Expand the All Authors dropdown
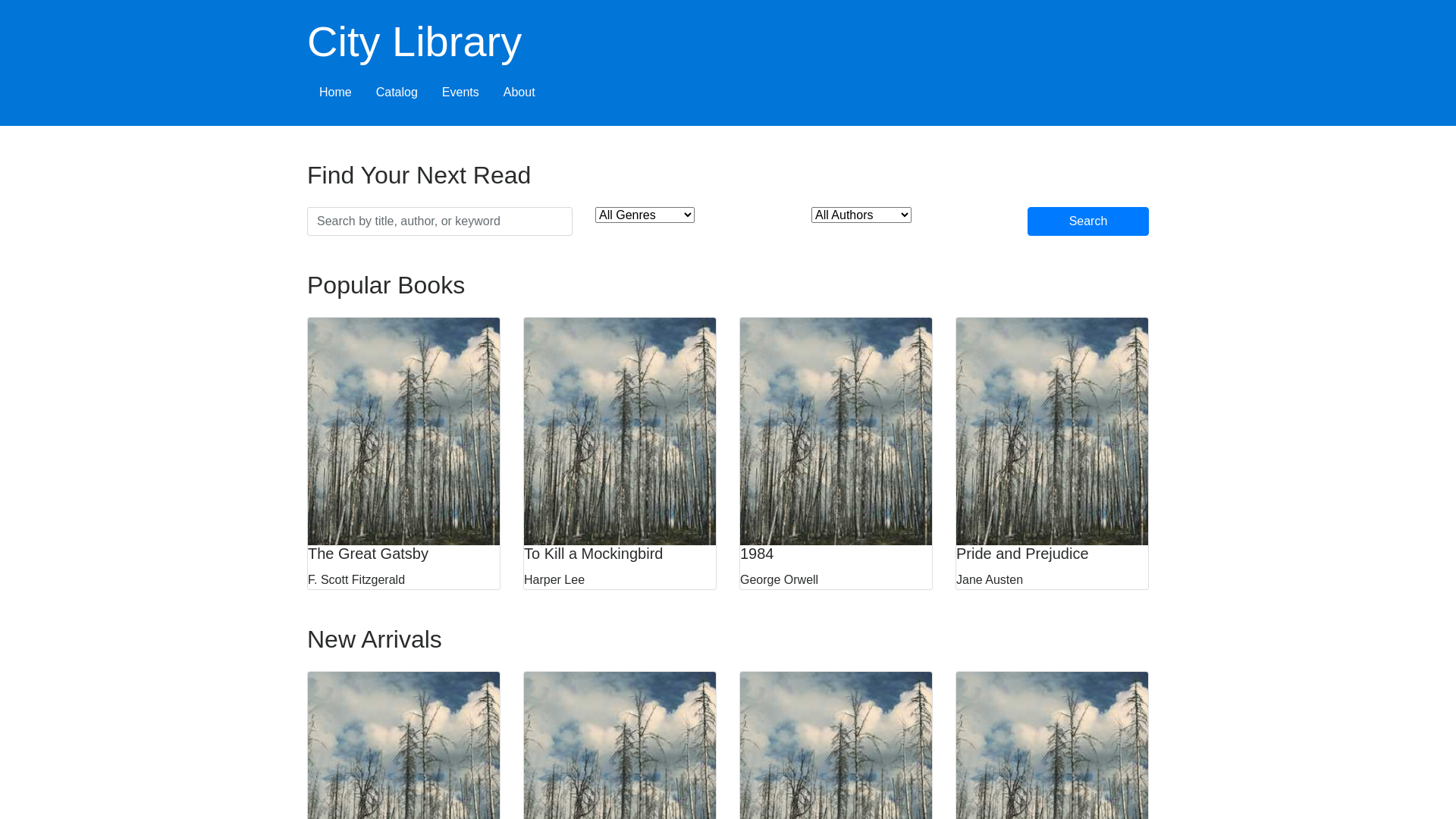 [861, 215]
